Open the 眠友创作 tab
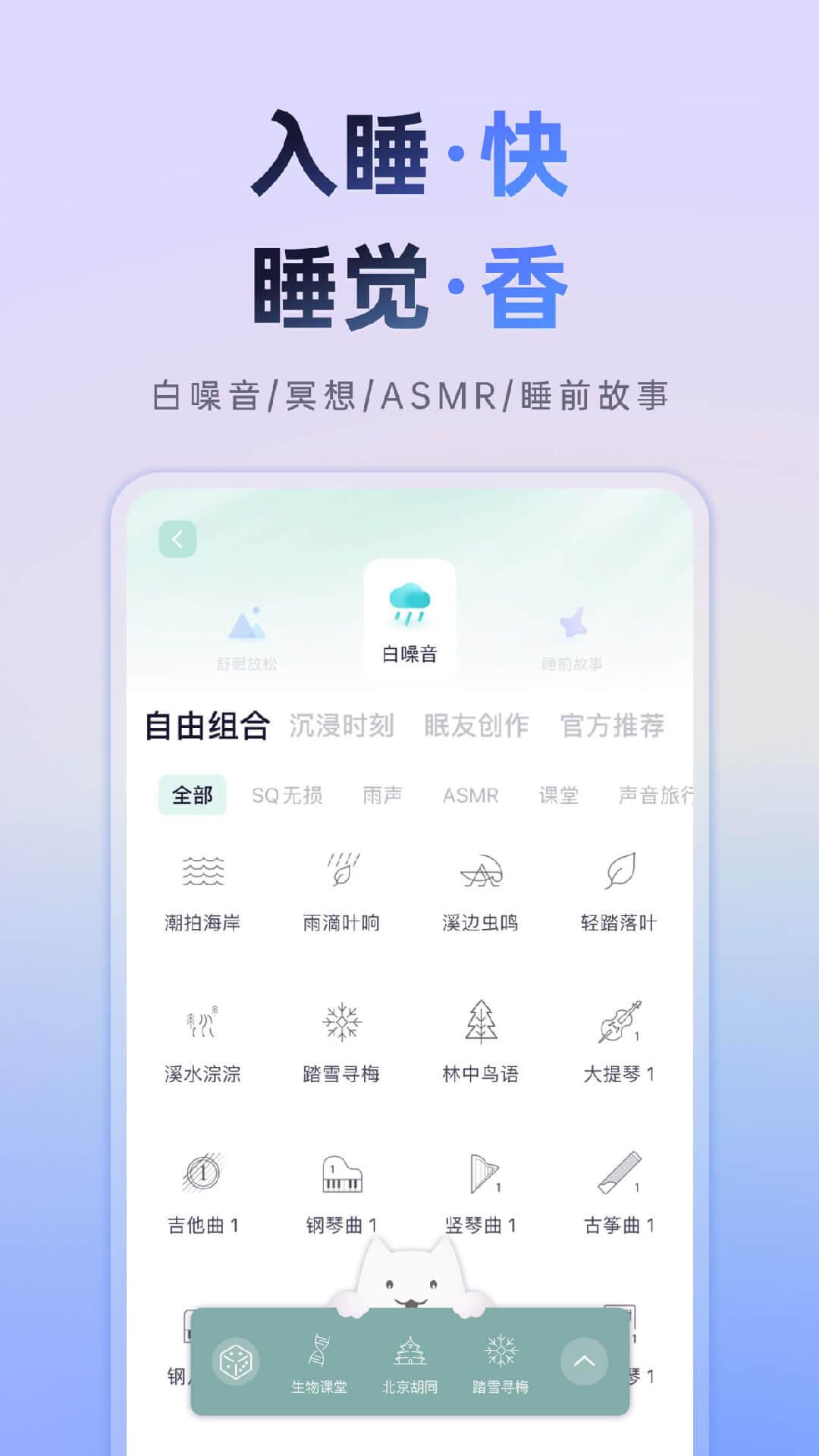Screen dimensions: 819x1456 coord(477,726)
